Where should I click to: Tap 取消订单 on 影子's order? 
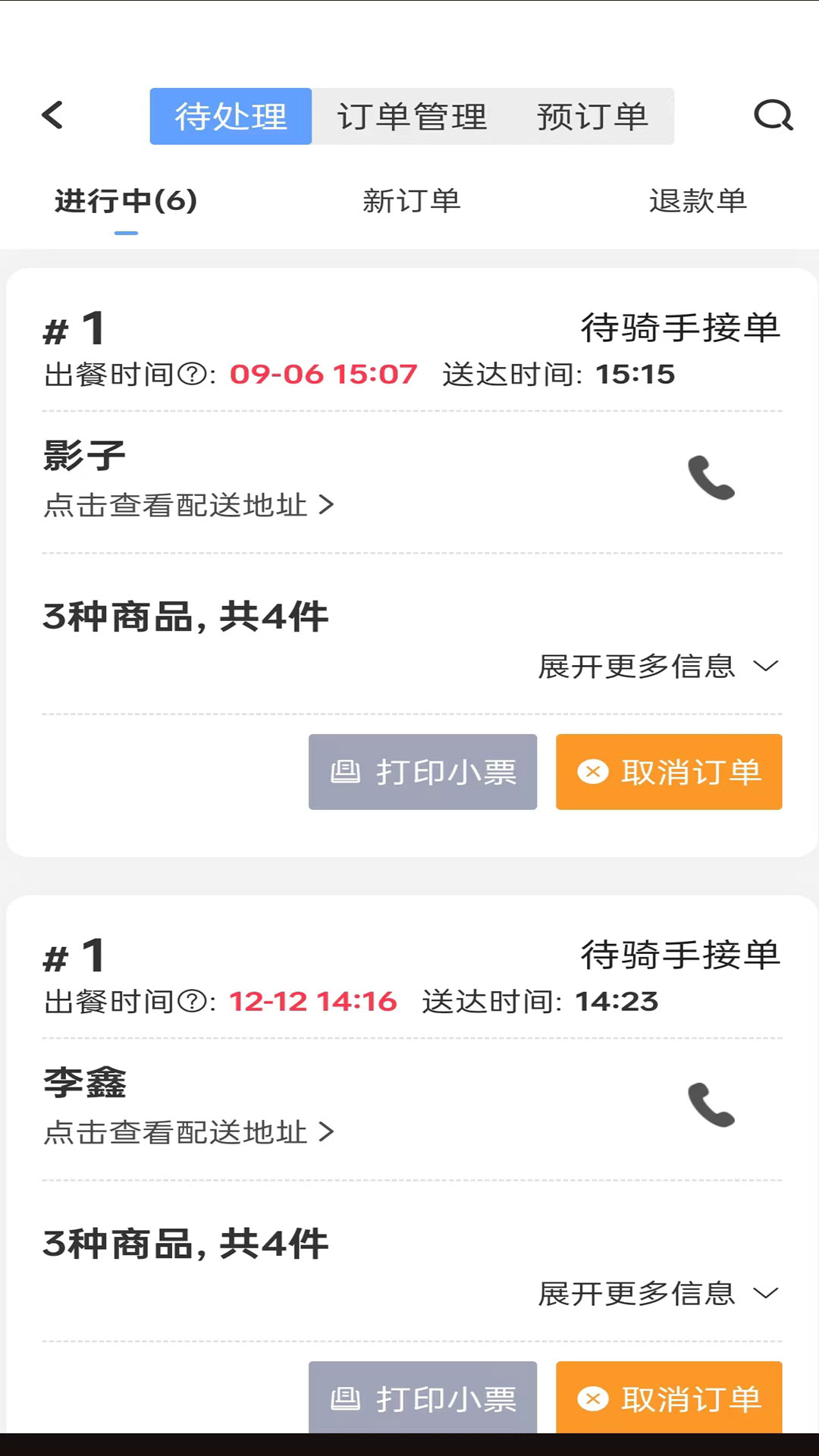pos(669,772)
